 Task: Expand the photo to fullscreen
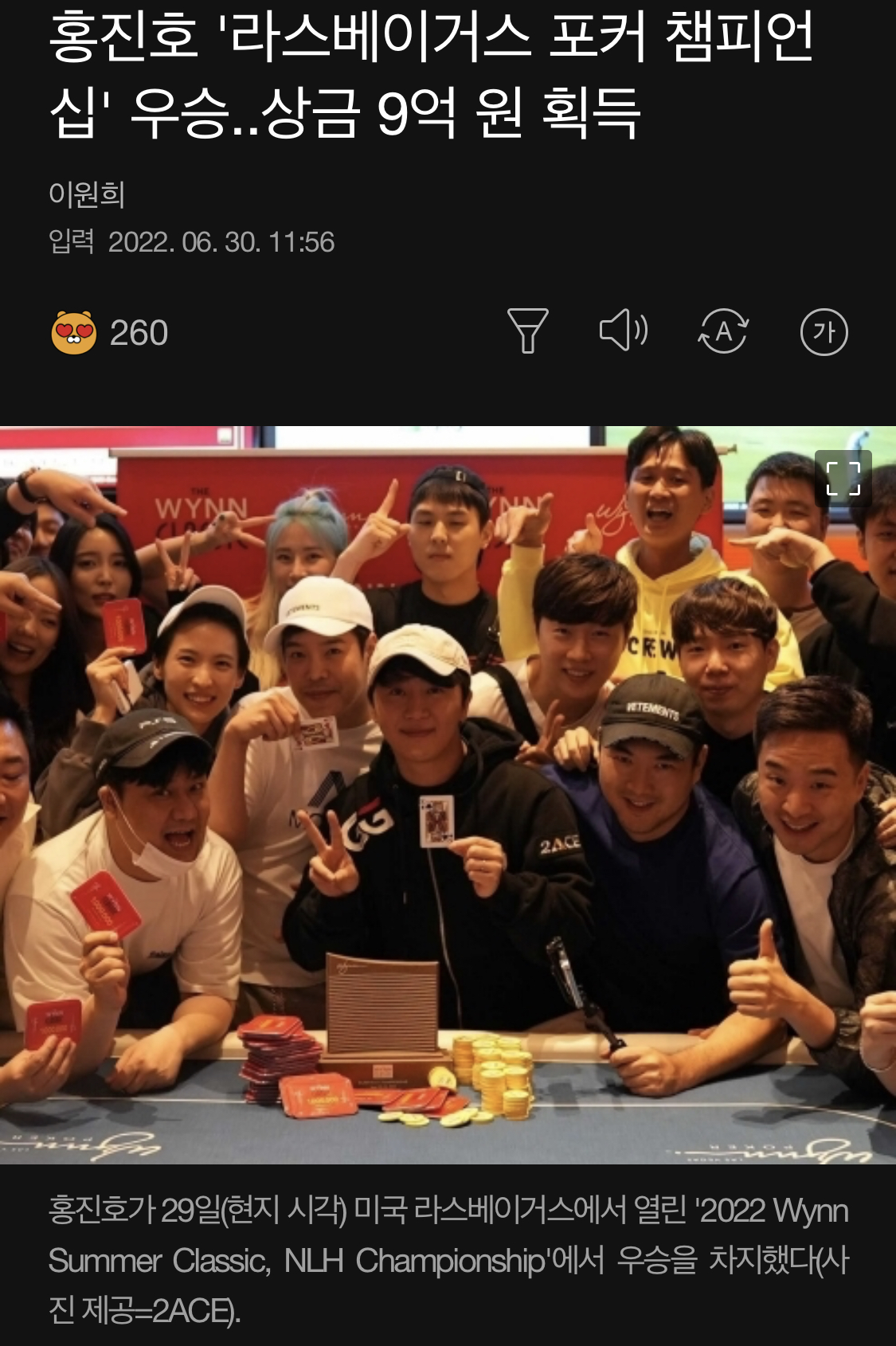pyautogui.click(x=843, y=479)
